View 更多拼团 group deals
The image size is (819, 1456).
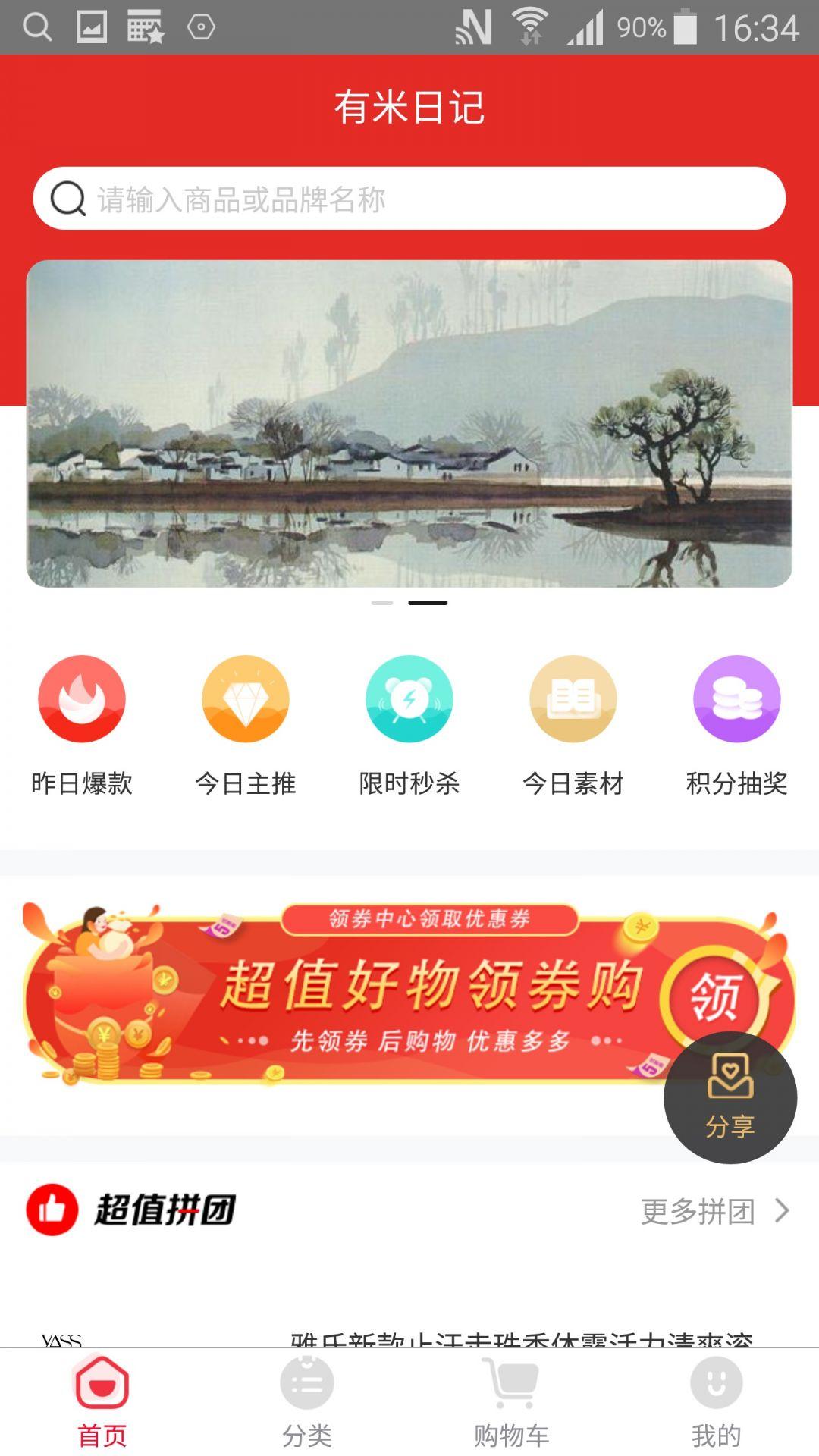[714, 1211]
